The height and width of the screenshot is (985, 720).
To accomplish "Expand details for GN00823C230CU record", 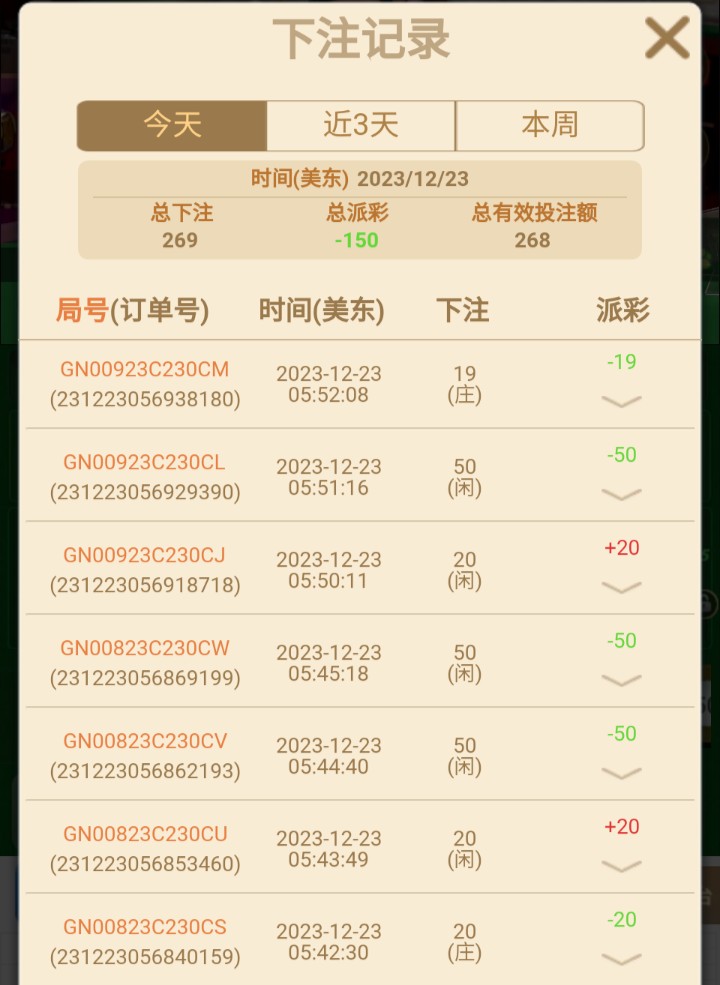I will 622,866.
